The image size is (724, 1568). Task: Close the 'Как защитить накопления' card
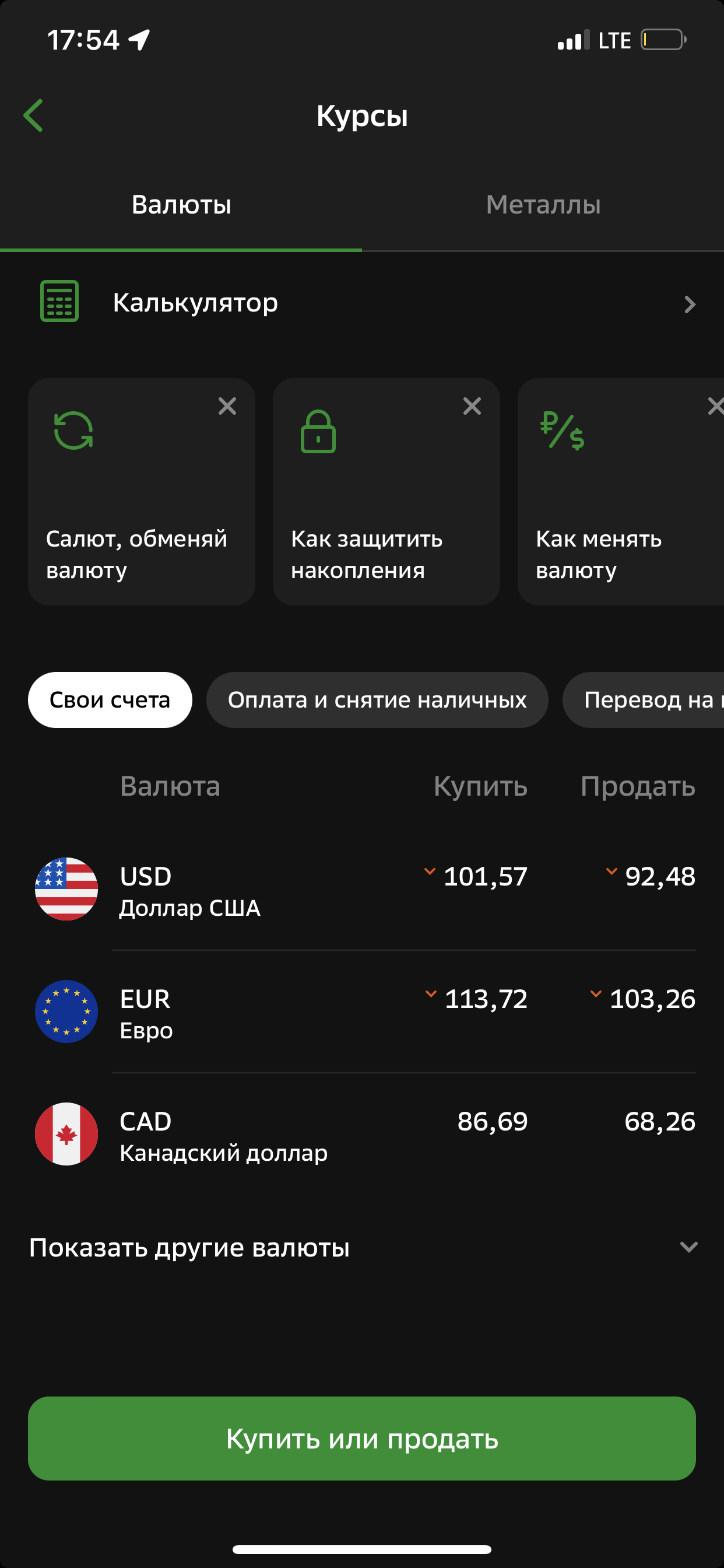[x=472, y=406]
